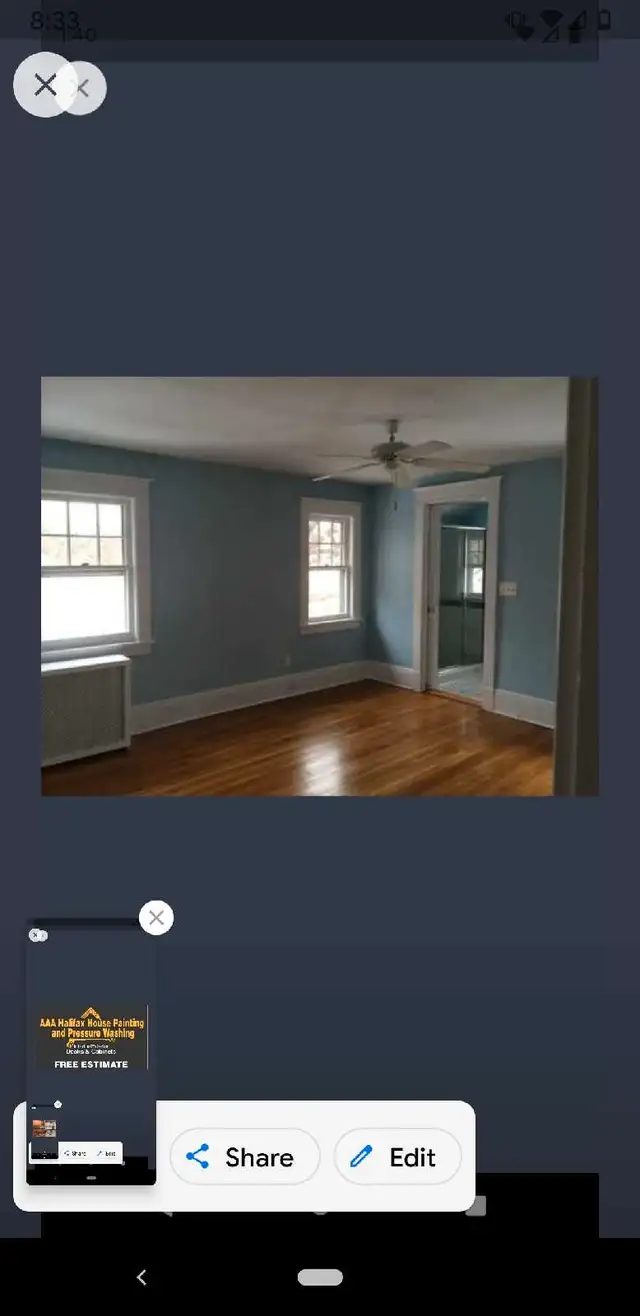The width and height of the screenshot is (640, 1316).
Task: Open the screenshot preview thumbnail
Action: (x=91, y=1054)
